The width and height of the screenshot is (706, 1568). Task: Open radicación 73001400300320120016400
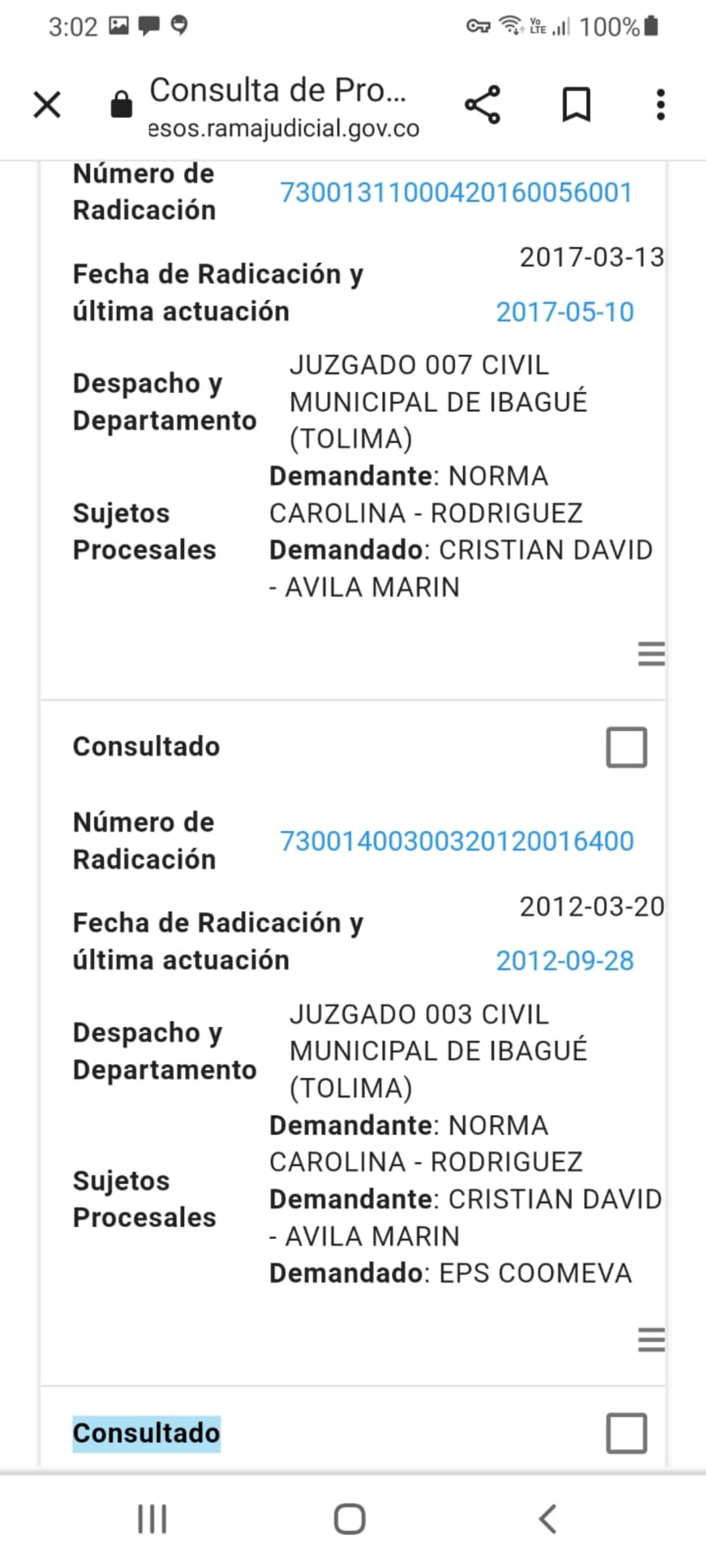pos(456,841)
